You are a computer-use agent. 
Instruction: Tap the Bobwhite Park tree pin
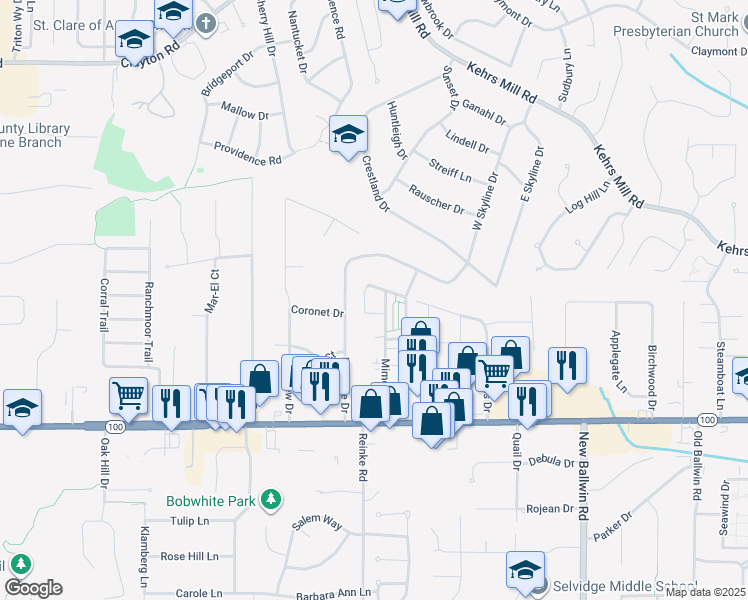pyautogui.click(x=271, y=500)
